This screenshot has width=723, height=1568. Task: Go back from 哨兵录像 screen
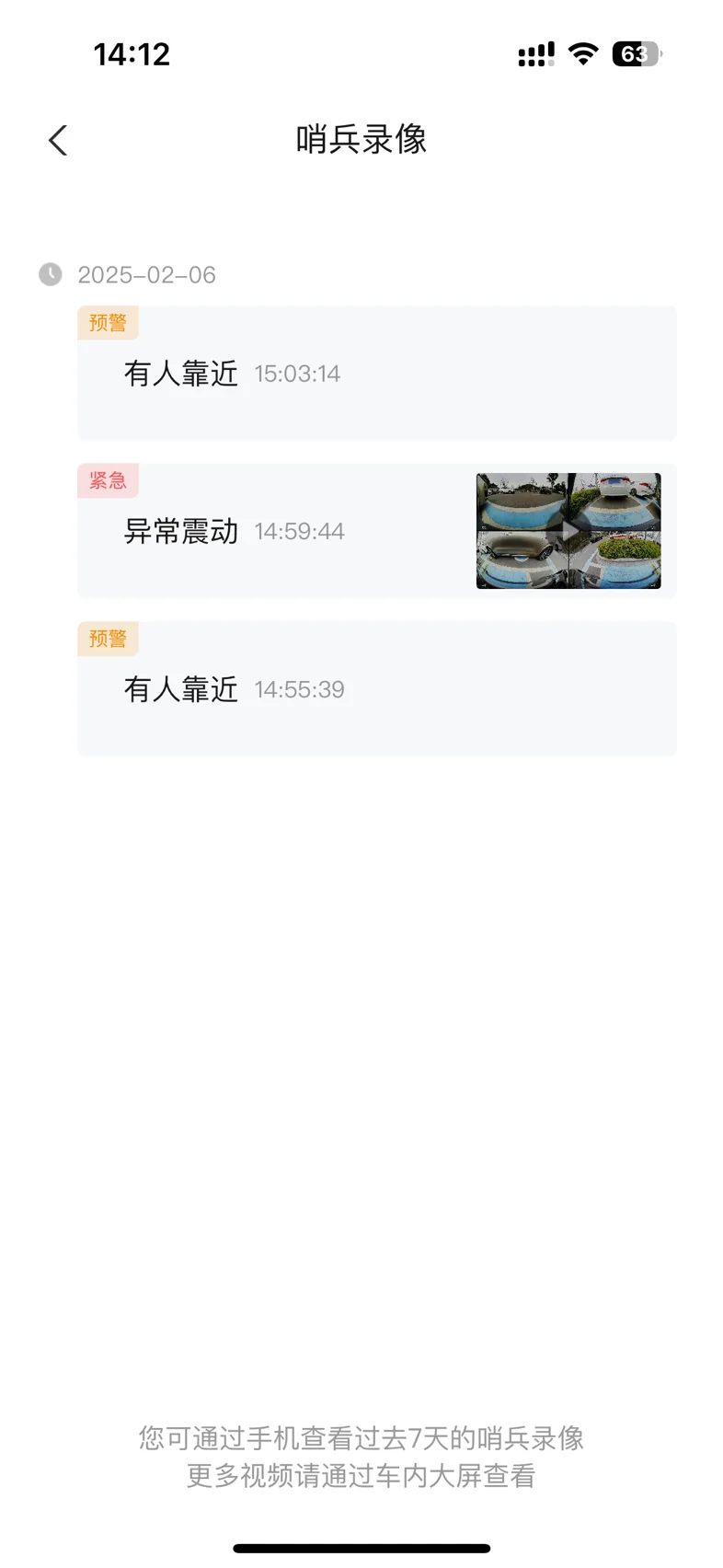pyautogui.click(x=58, y=141)
